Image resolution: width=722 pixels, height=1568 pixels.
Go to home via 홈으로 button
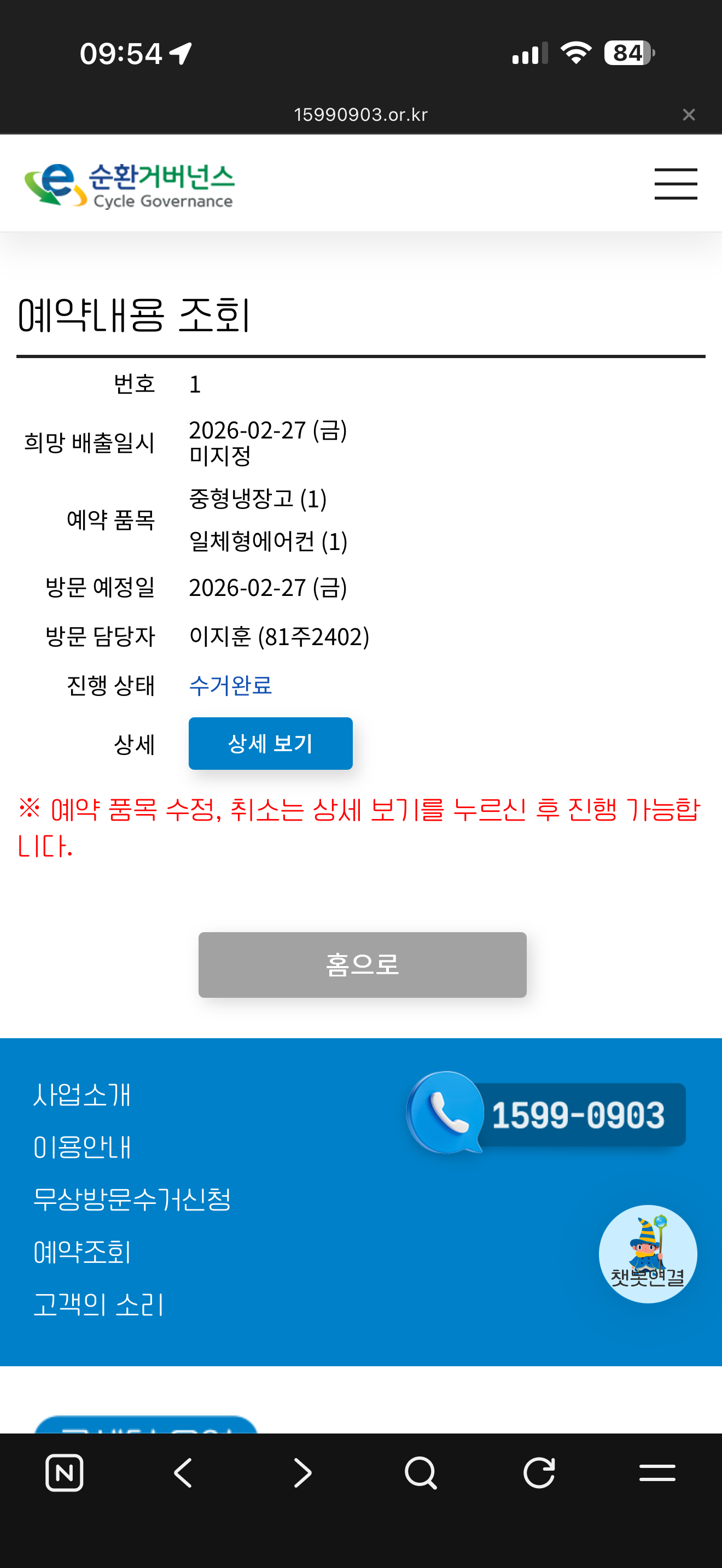[362, 964]
